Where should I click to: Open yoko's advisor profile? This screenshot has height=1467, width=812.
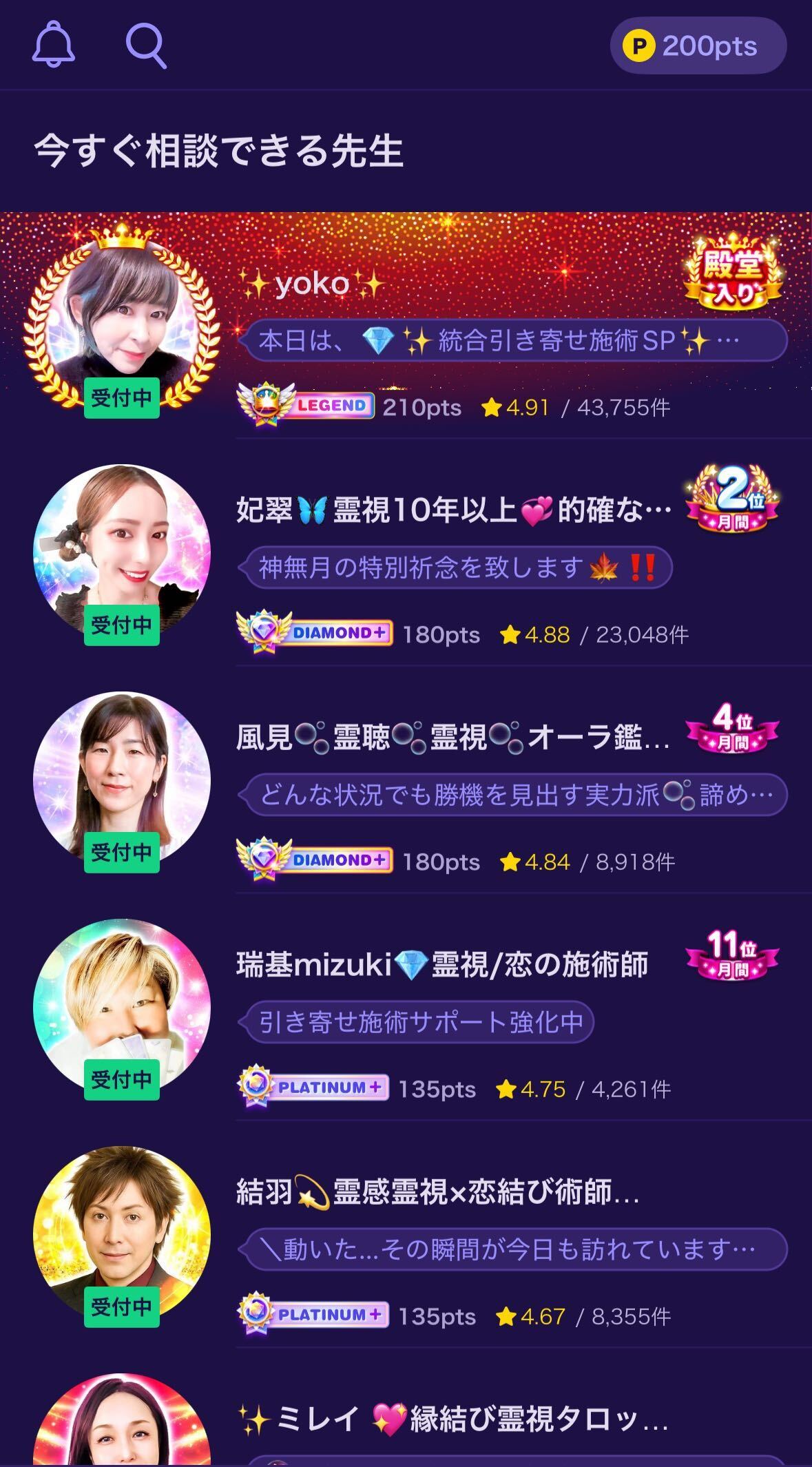point(406,324)
